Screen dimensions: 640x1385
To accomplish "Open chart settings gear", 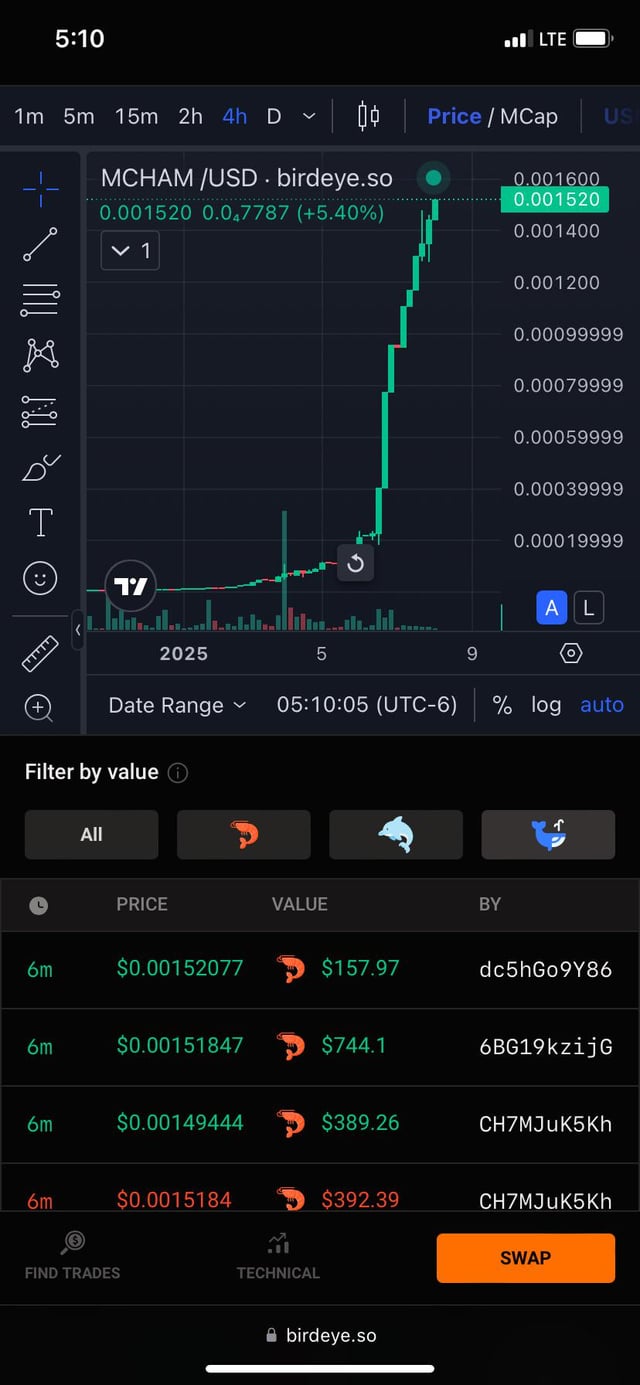I will point(571,654).
